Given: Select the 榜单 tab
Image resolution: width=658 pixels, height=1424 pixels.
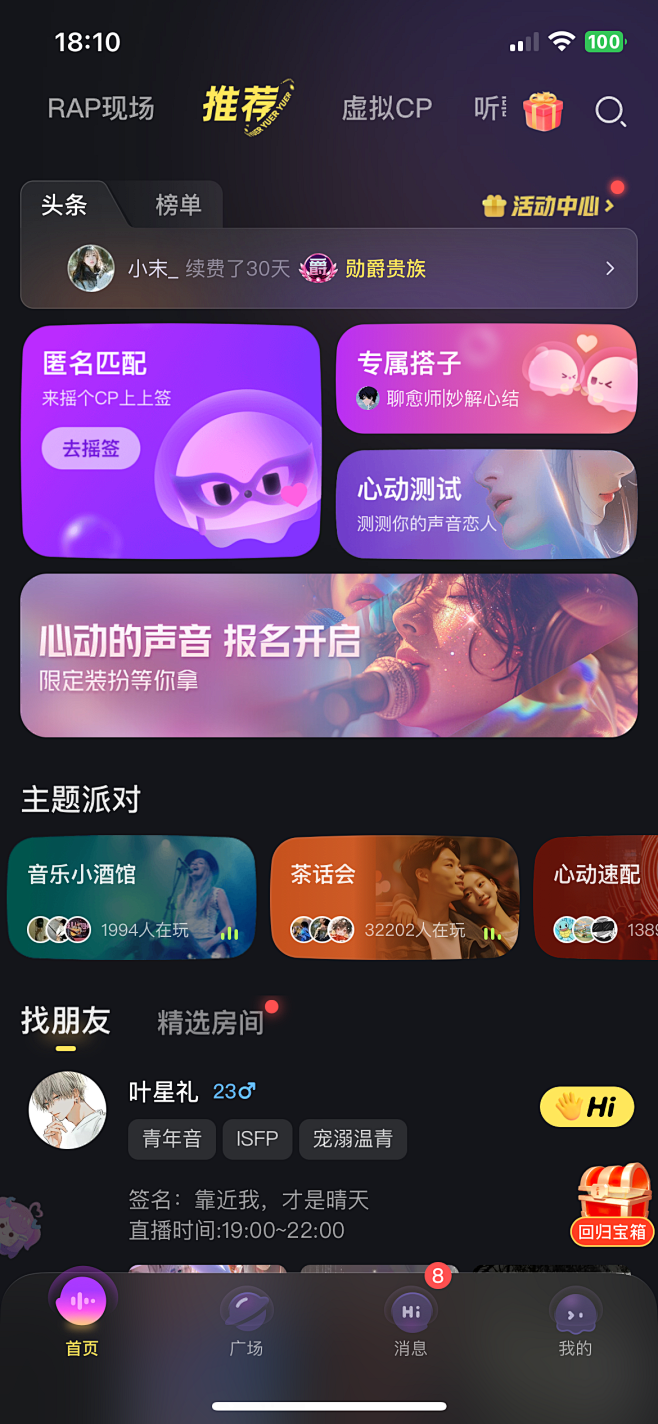Looking at the screenshot, I should coord(178,205).
